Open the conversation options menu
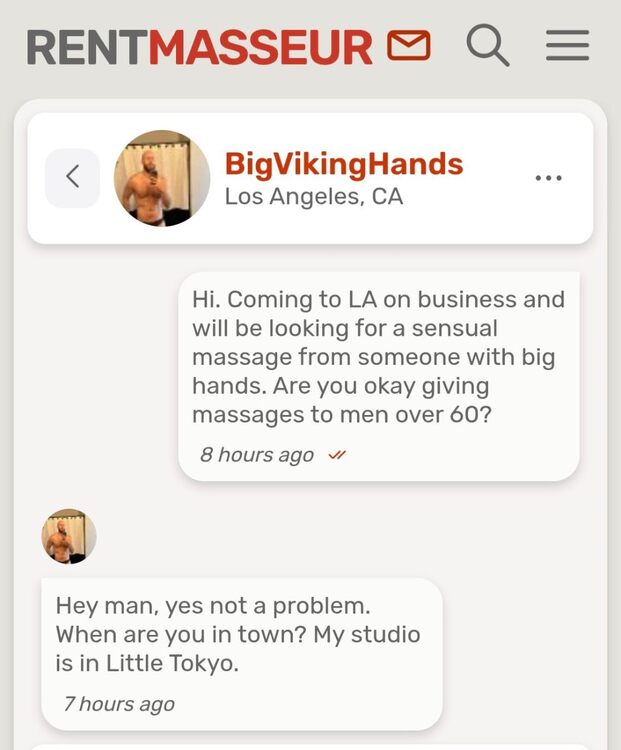The height and width of the screenshot is (750, 621). (x=548, y=178)
